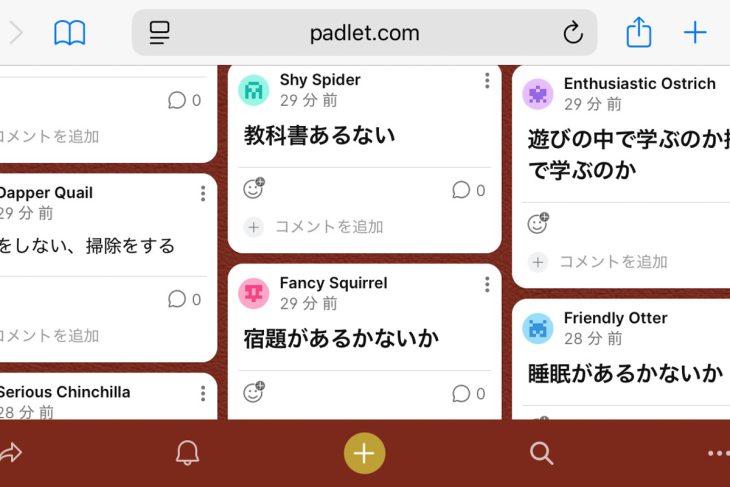Open the Safari share sheet
The image size is (730, 487).
pyautogui.click(x=639, y=33)
